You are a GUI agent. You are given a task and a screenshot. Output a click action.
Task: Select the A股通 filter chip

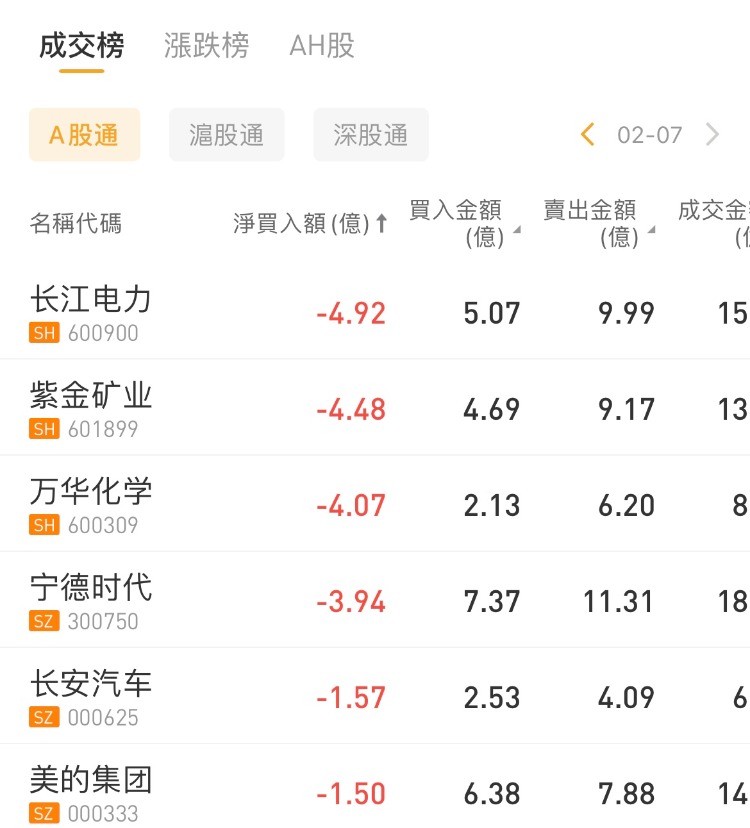[x=84, y=135]
